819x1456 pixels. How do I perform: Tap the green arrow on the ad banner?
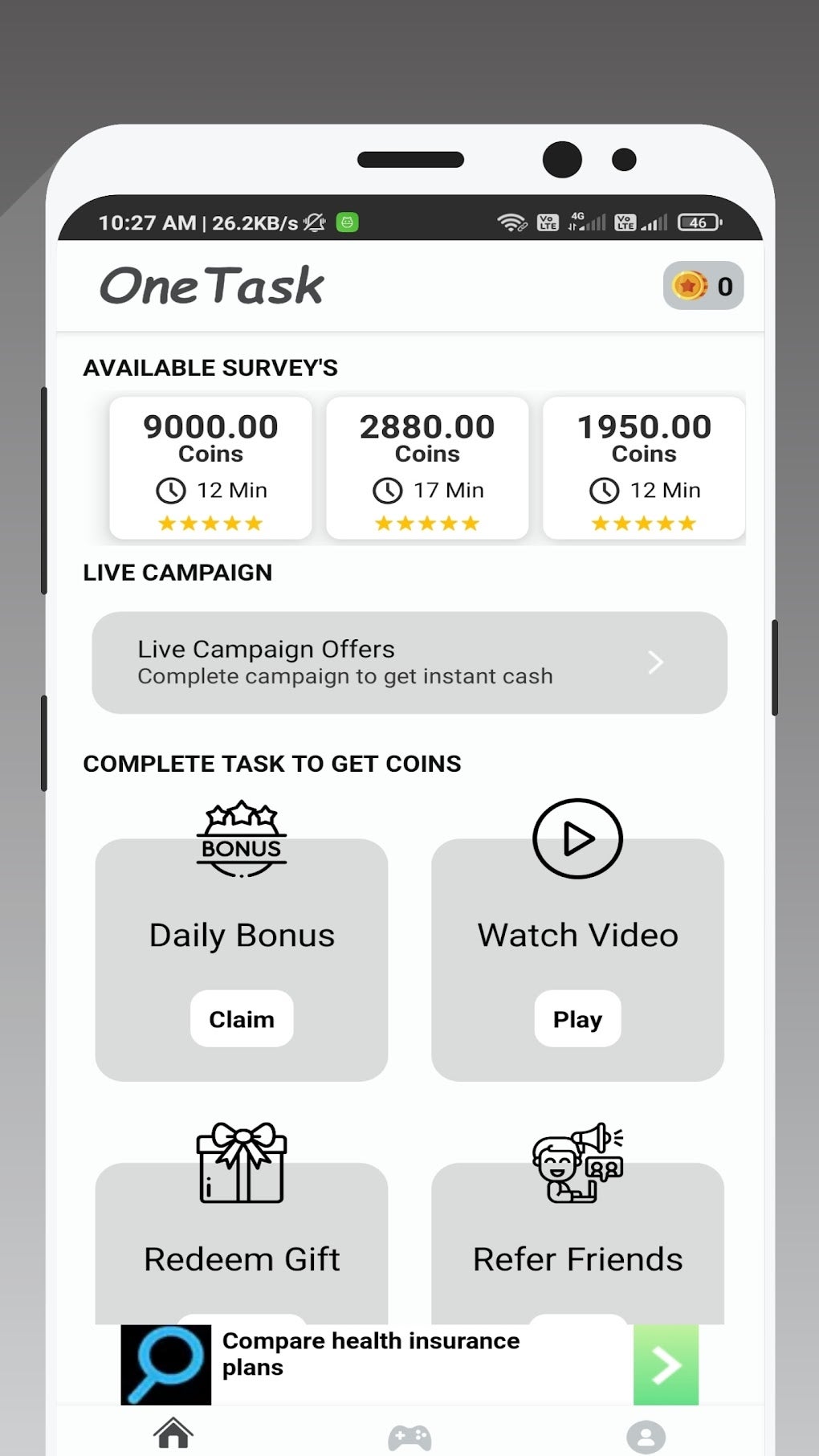point(665,1364)
